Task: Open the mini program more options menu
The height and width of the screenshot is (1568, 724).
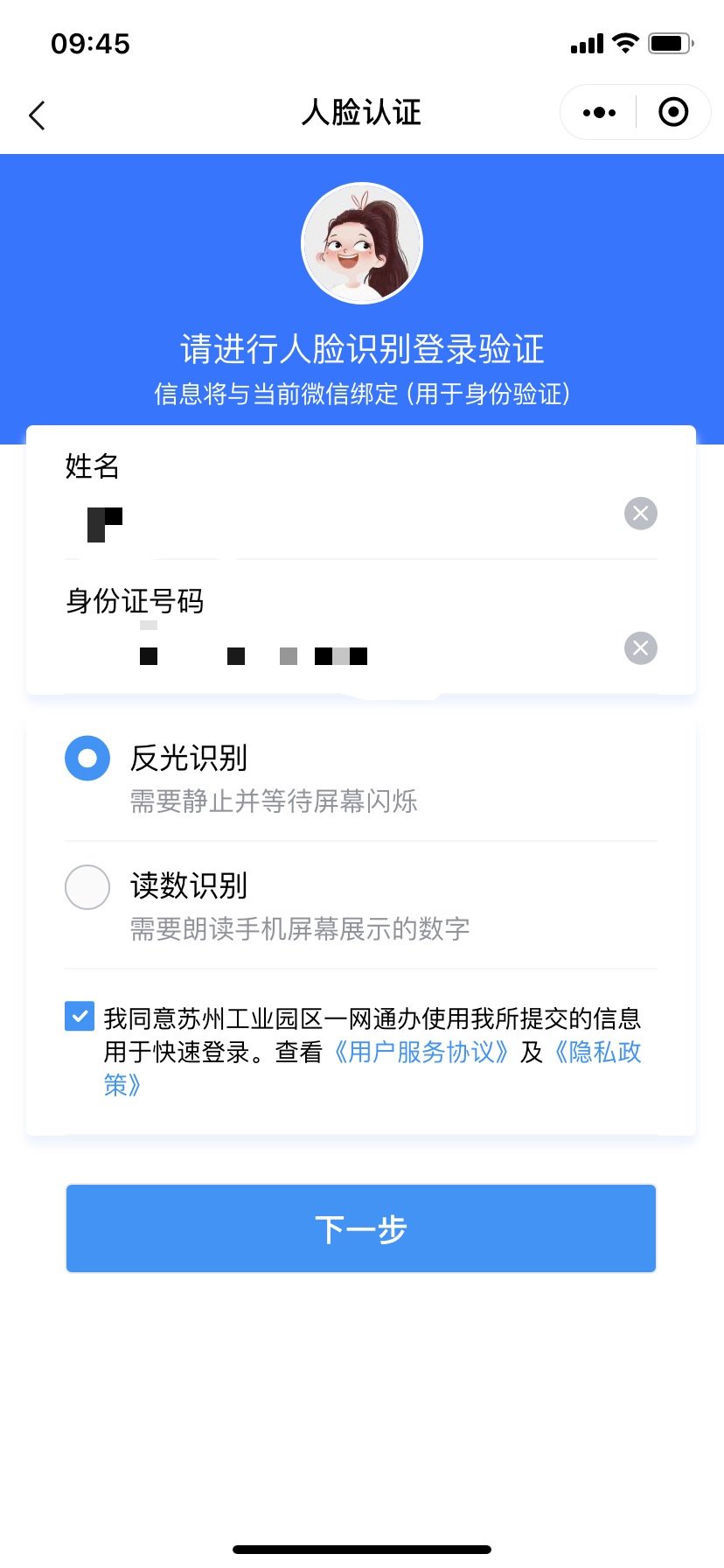Action: click(x=599, y=113)
